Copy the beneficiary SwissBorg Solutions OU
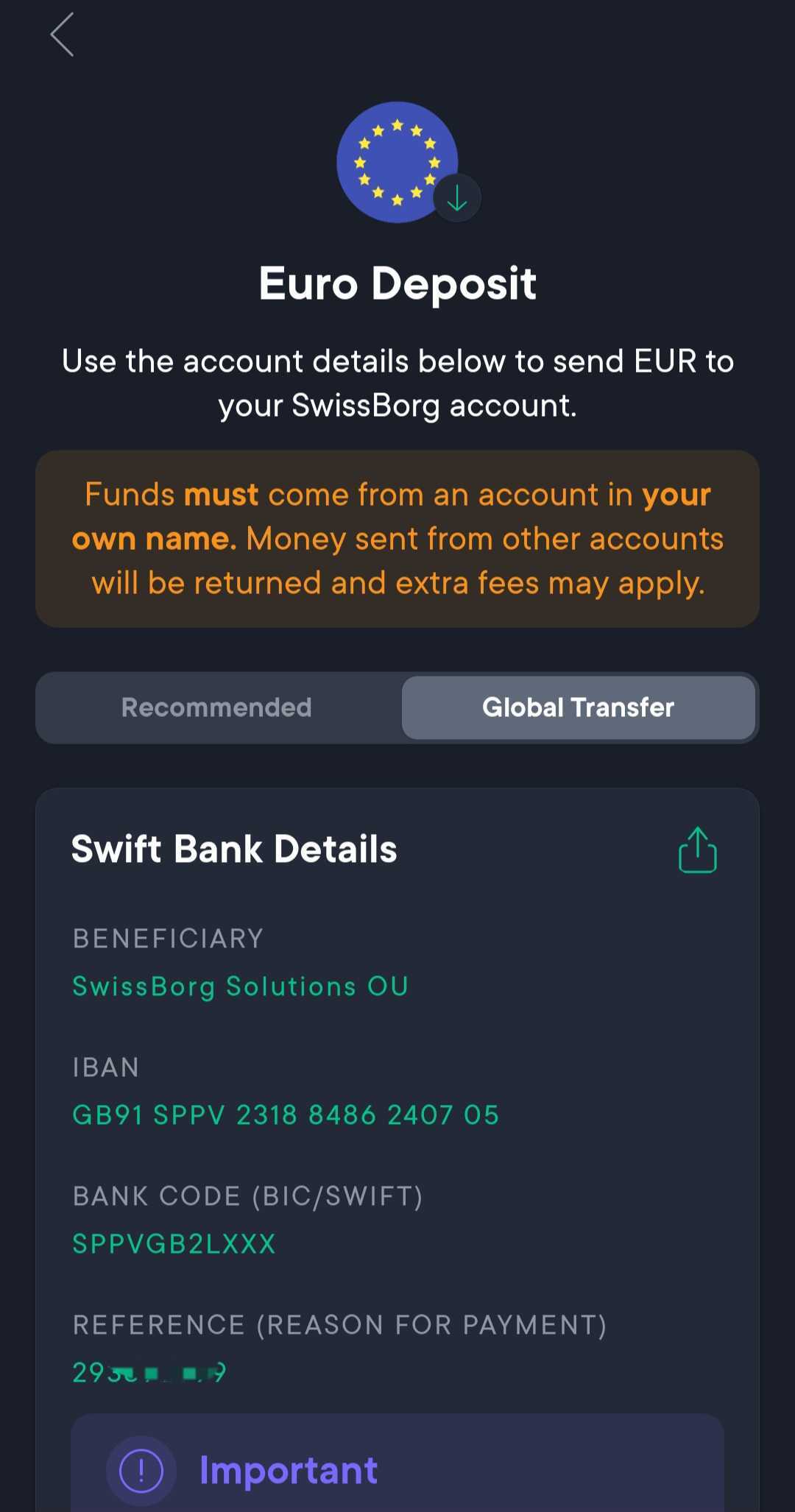The image size is (795, 1512). [241, 986]
